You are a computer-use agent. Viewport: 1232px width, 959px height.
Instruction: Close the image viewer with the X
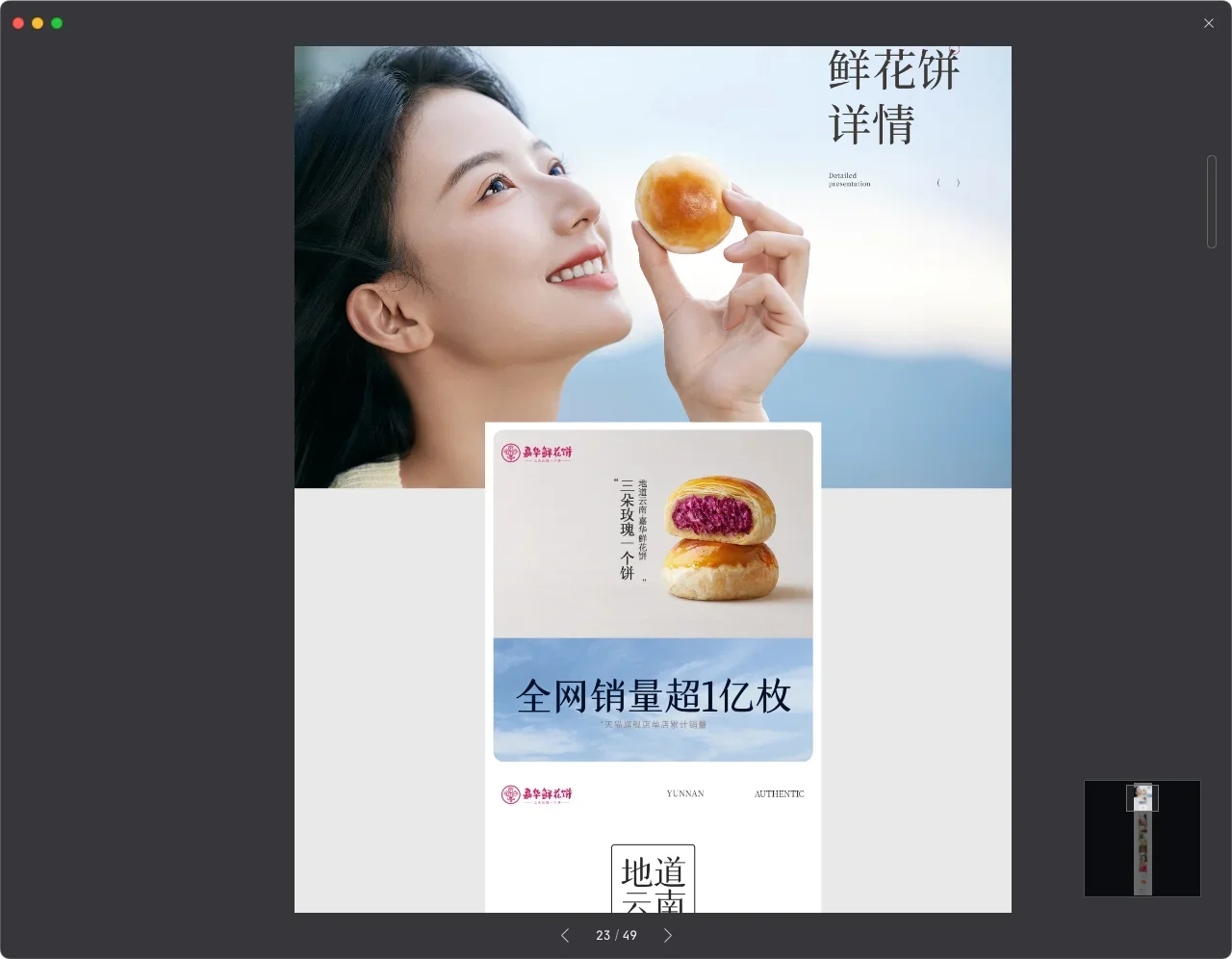tap(1209, 23)
